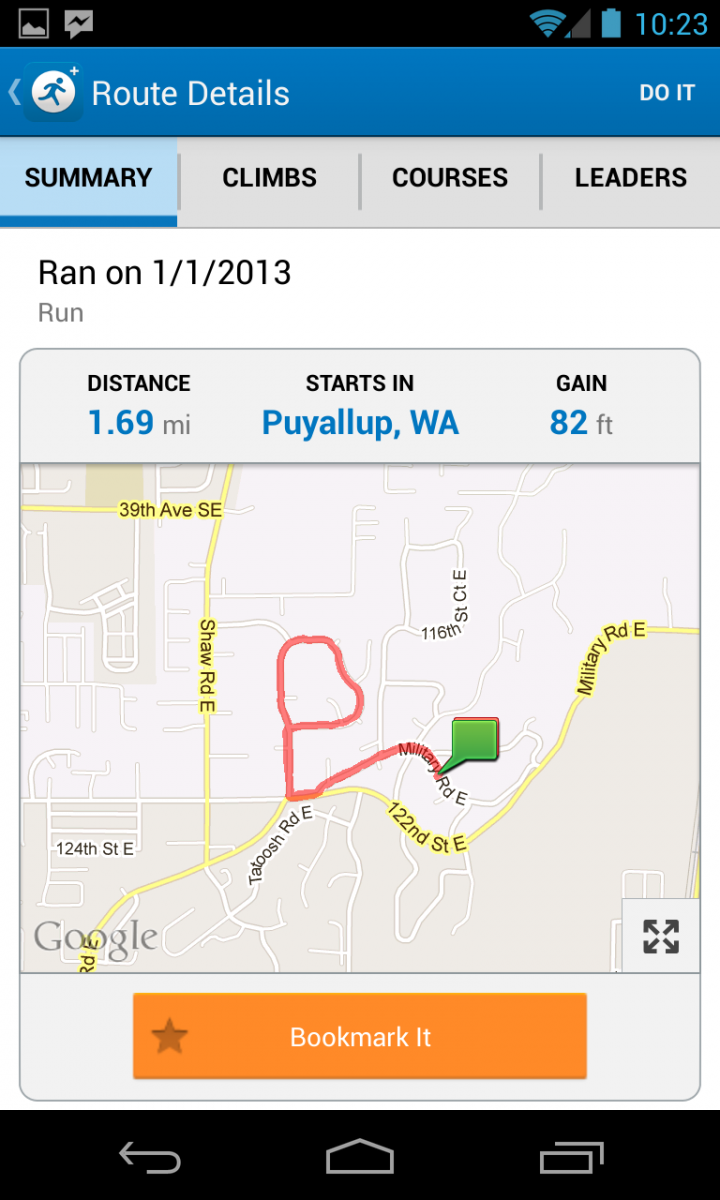This screenshot has width=720, height=1200.
Task: Open the Courses tab
Action: click(x=450, y=178)
